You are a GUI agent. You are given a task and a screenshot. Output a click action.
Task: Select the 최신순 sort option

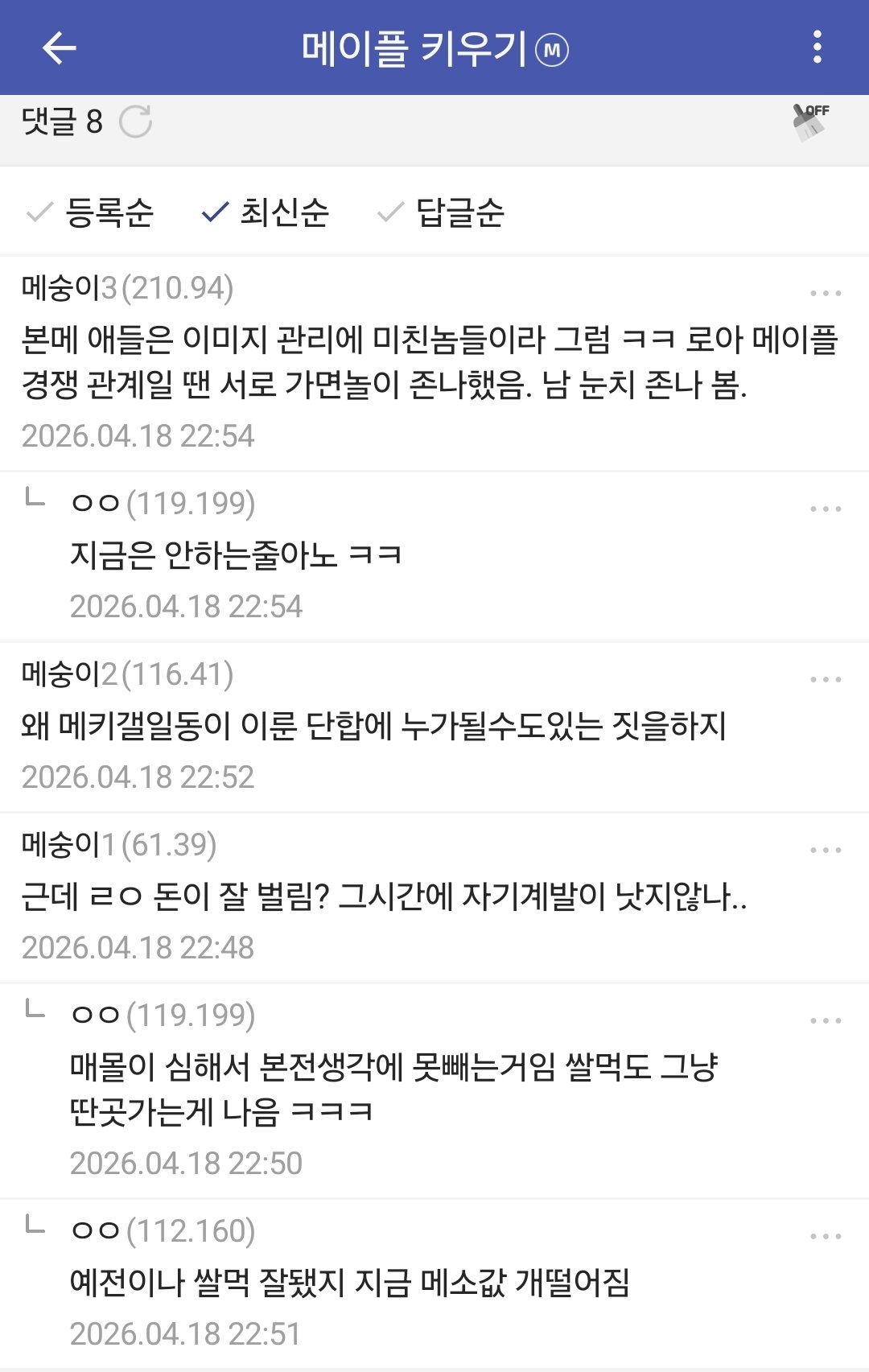click(266, 212)
